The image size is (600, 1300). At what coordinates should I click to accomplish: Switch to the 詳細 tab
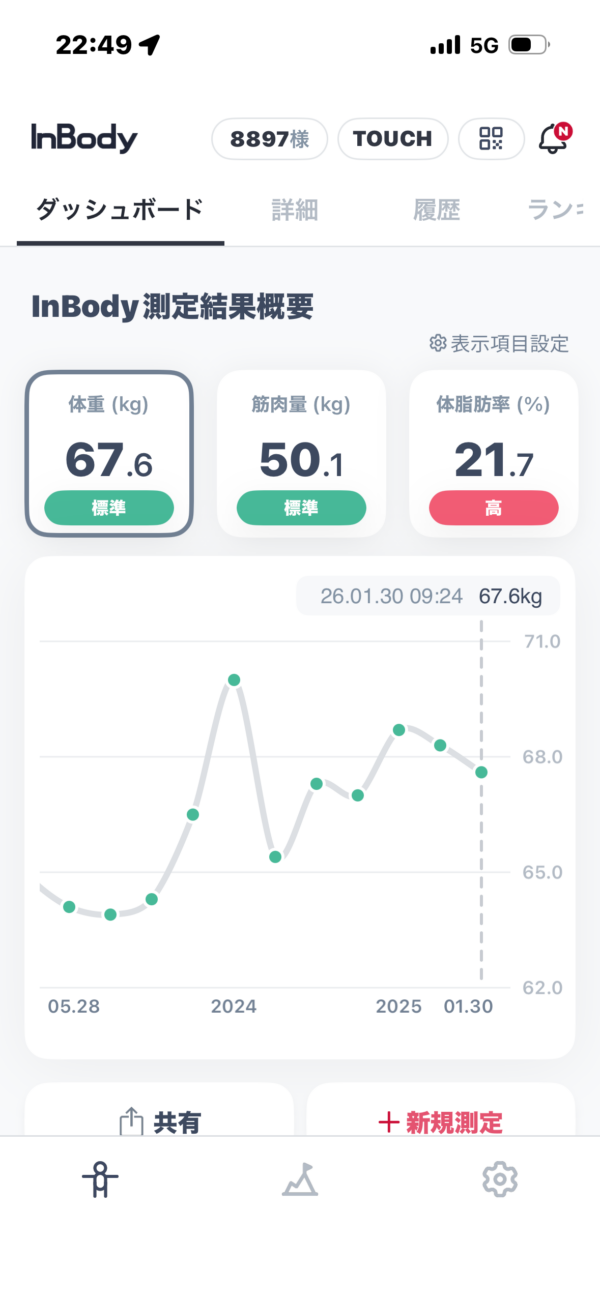point(295,210)
